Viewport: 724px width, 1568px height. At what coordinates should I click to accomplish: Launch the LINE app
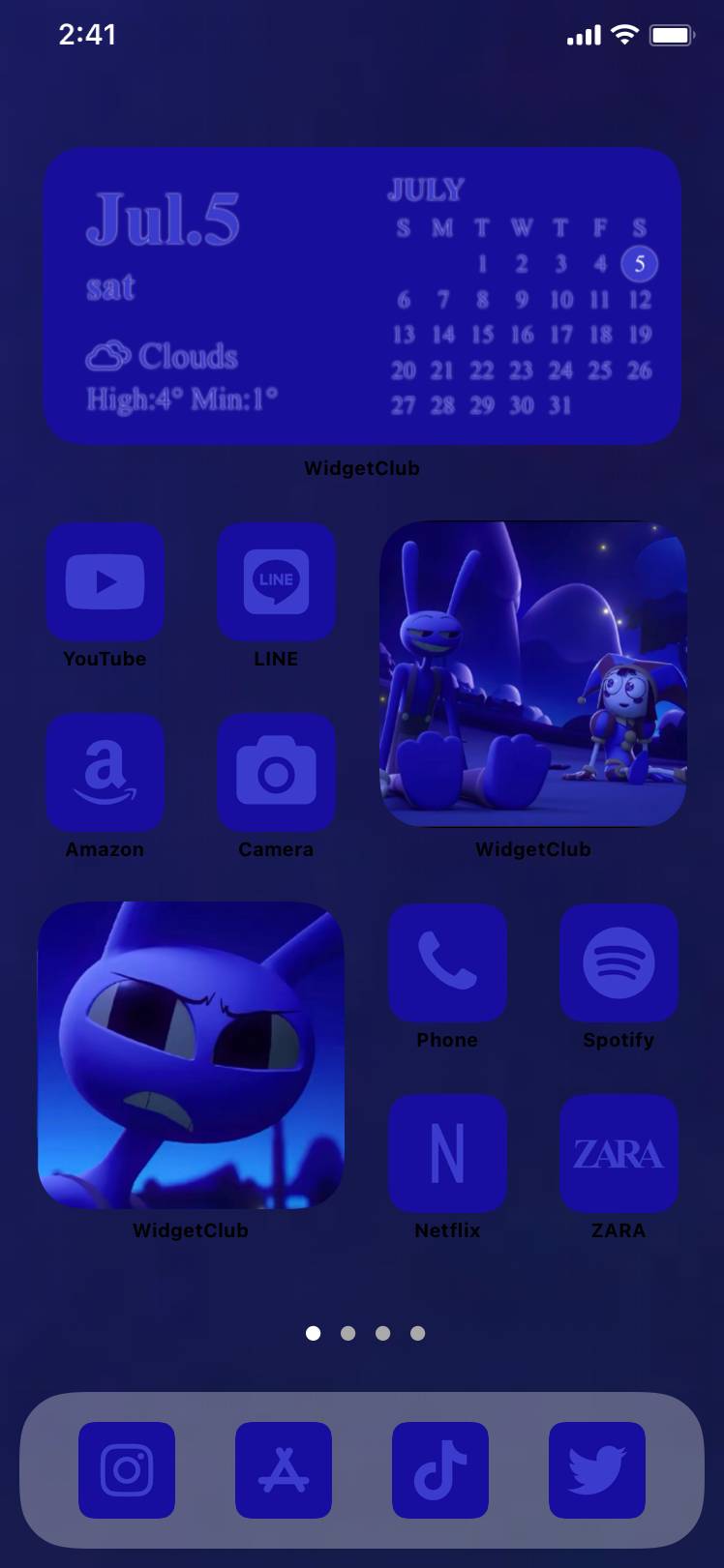(276, 581)
